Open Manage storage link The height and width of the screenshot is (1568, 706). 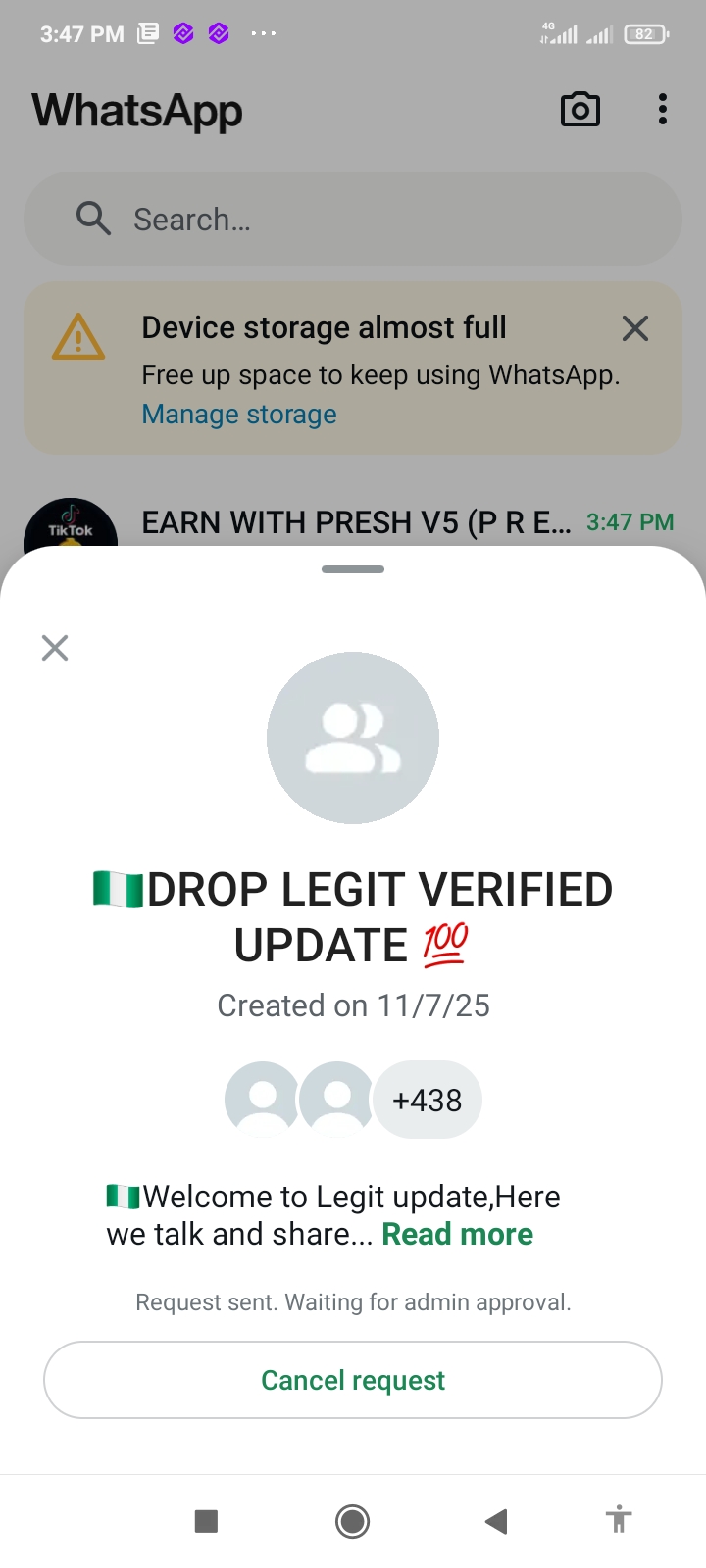(239, 415)
